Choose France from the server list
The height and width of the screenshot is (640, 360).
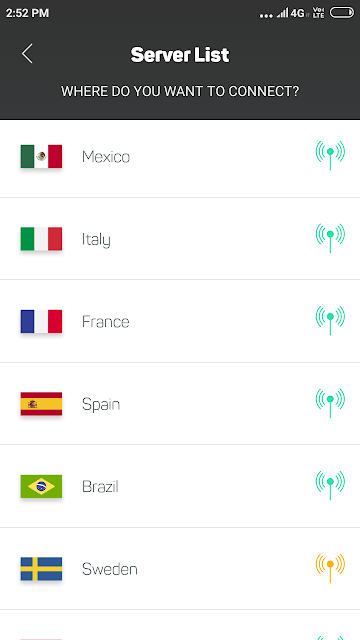pos(180,322)
